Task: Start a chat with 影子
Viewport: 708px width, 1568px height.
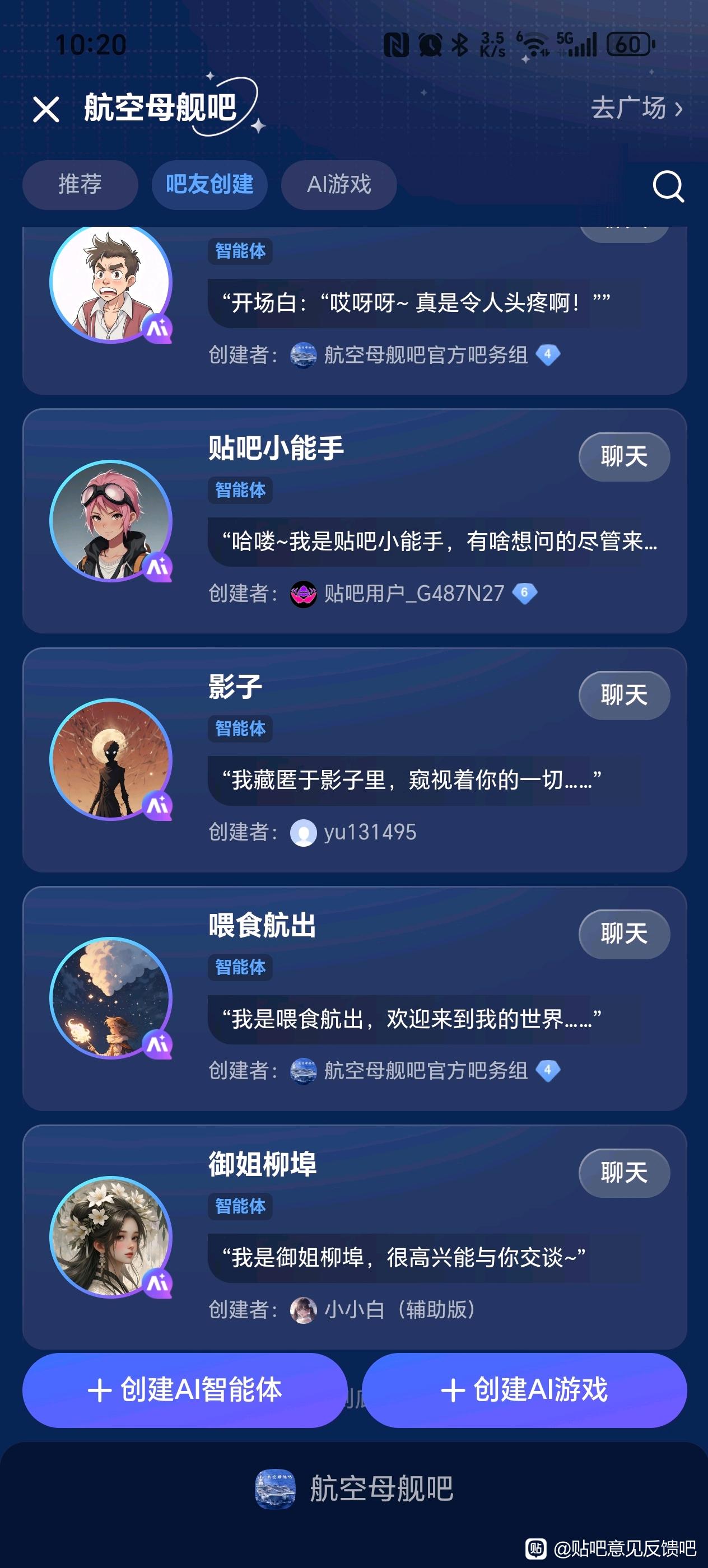Action: point(623,695)
